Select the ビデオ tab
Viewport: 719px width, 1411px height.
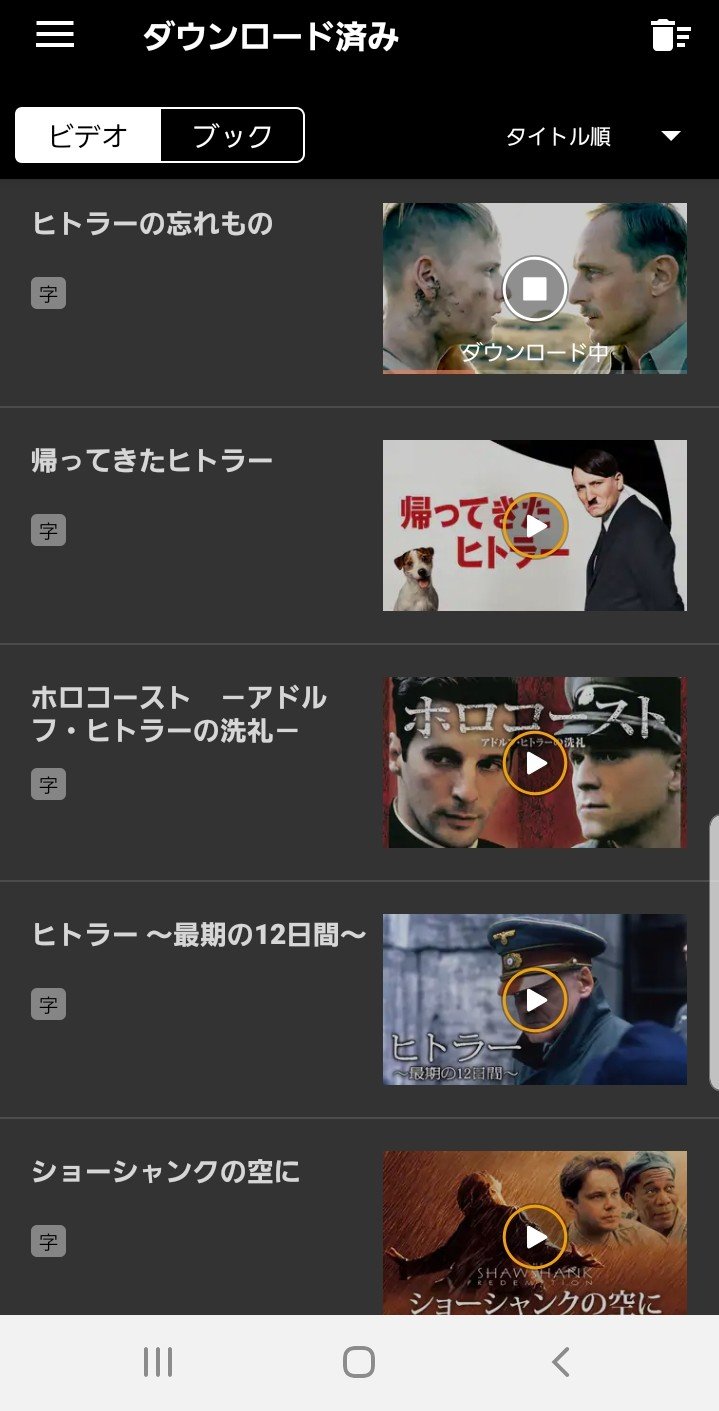coord(88,135)
